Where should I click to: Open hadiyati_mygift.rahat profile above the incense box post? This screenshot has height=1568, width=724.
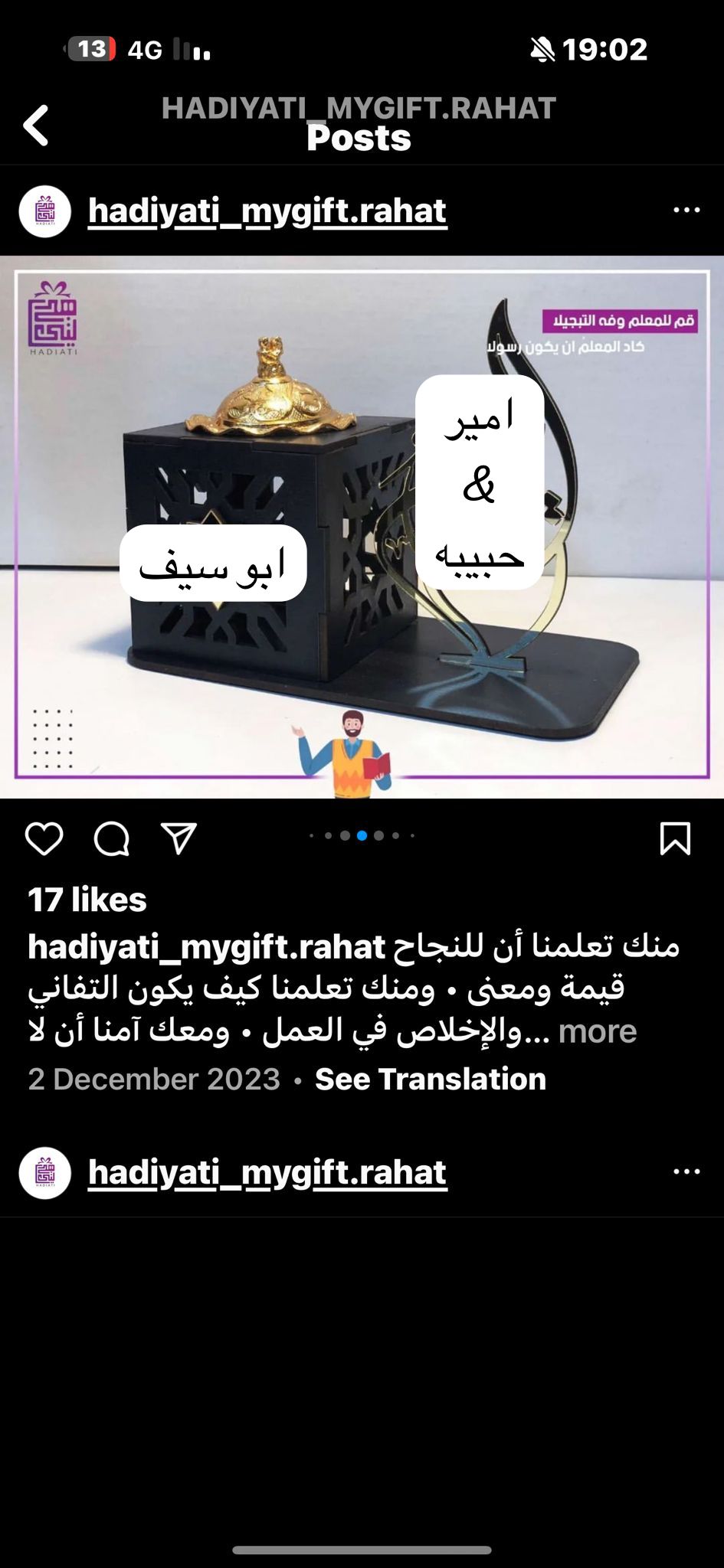tap(267, 211)
